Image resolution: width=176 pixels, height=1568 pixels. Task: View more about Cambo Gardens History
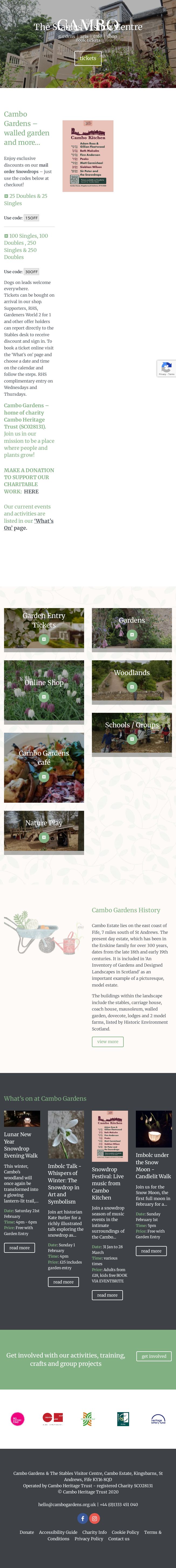(108, 1041)
